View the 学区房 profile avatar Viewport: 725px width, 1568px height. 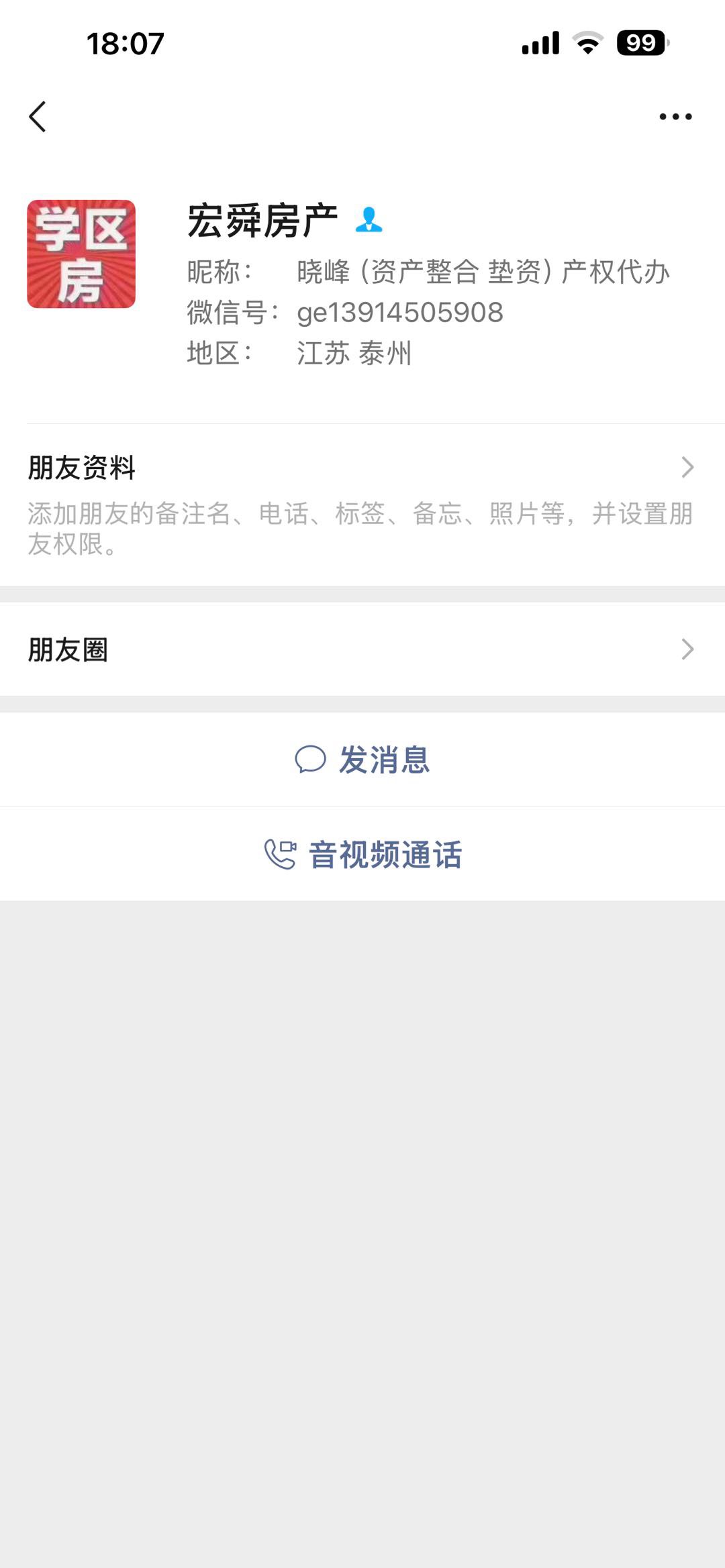point(81,254)
